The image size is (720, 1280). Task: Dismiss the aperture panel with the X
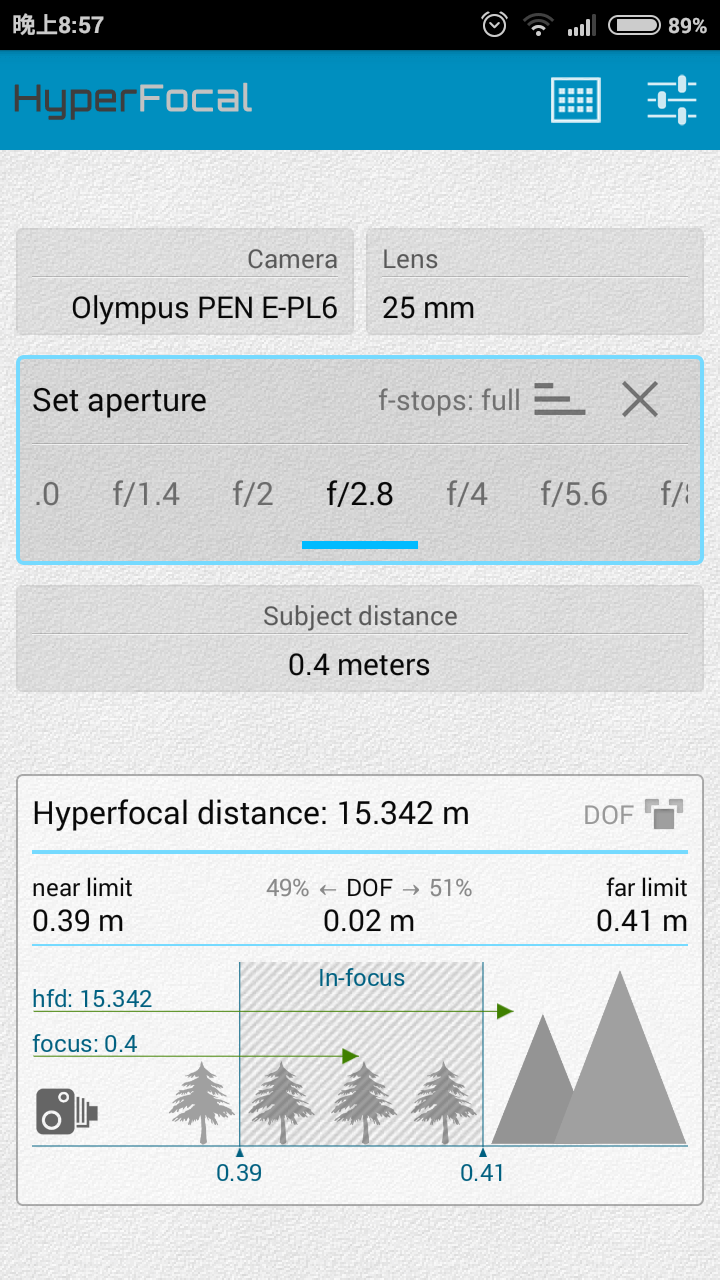coord(640,399)
